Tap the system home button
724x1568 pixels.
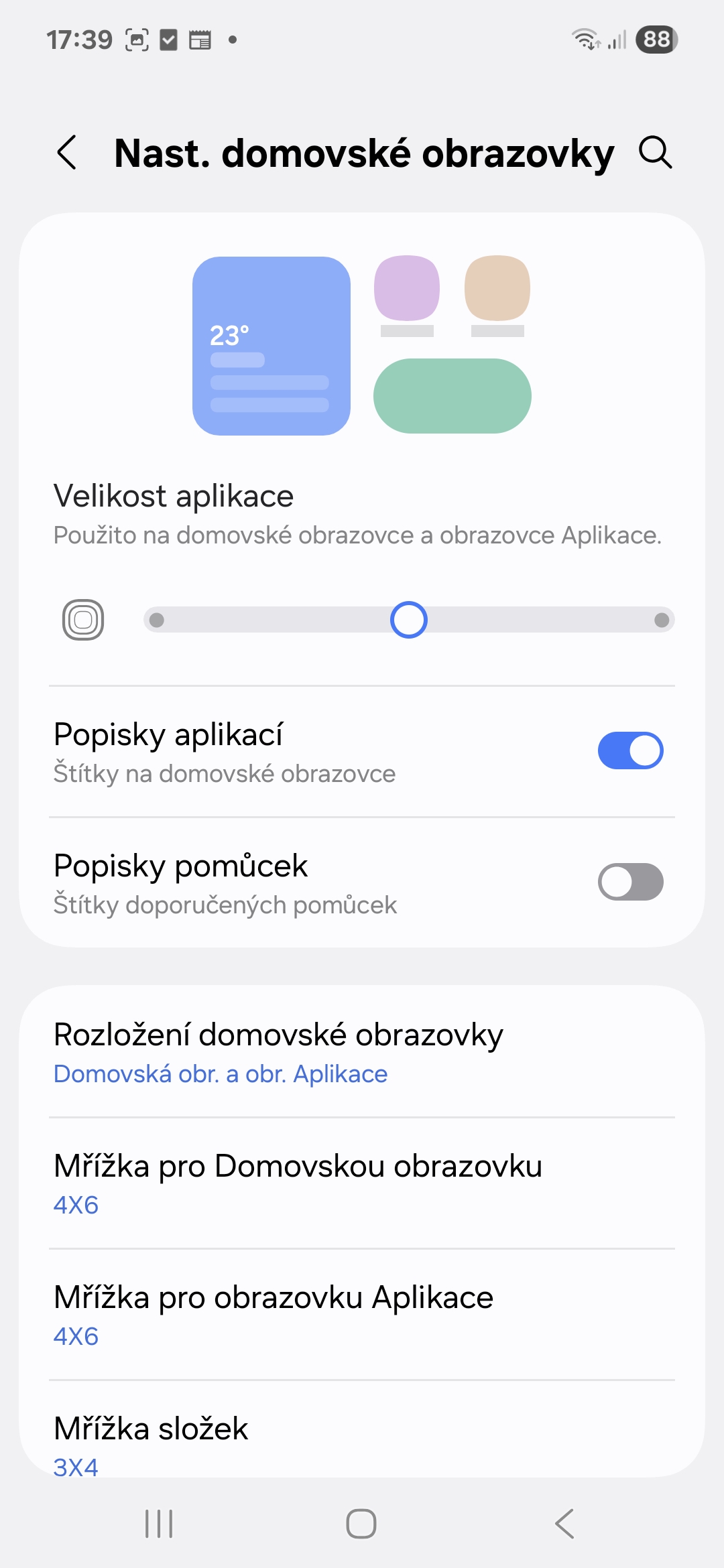[361, 1524]
